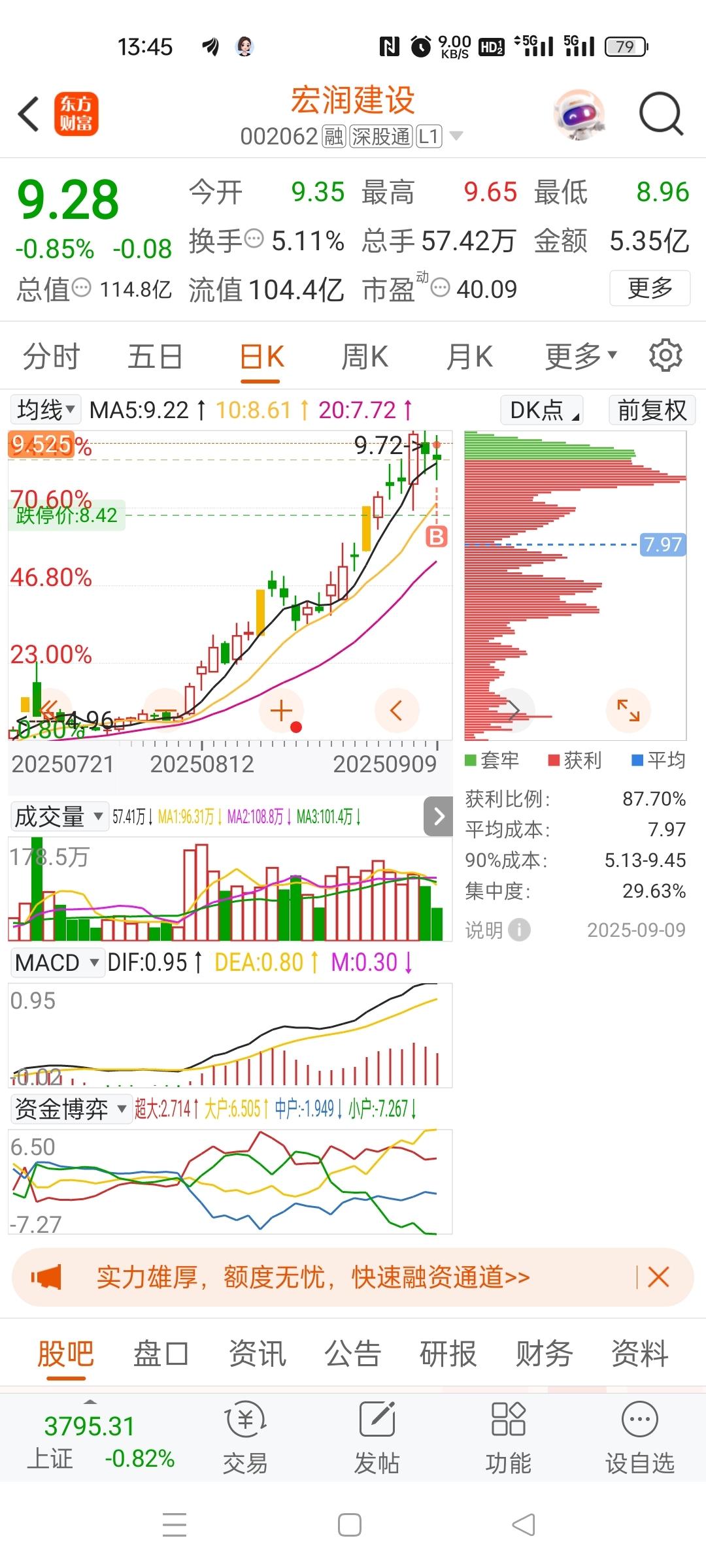Screen dimensions: 706x1568
Task: Select the 月K chart tab
Action: [x=469, y=357]
